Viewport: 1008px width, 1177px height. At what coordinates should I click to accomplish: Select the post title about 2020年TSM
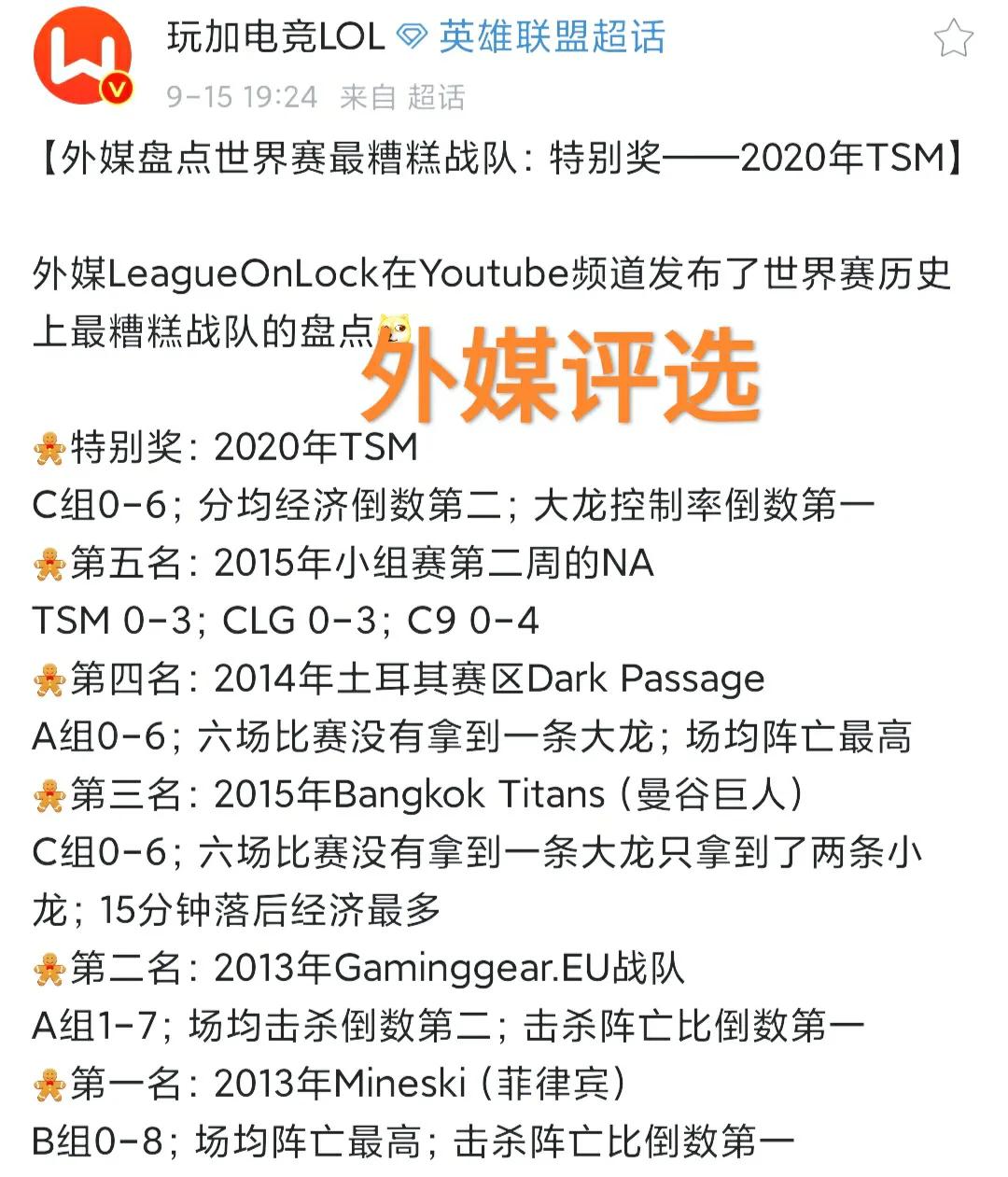pos(504,161)
